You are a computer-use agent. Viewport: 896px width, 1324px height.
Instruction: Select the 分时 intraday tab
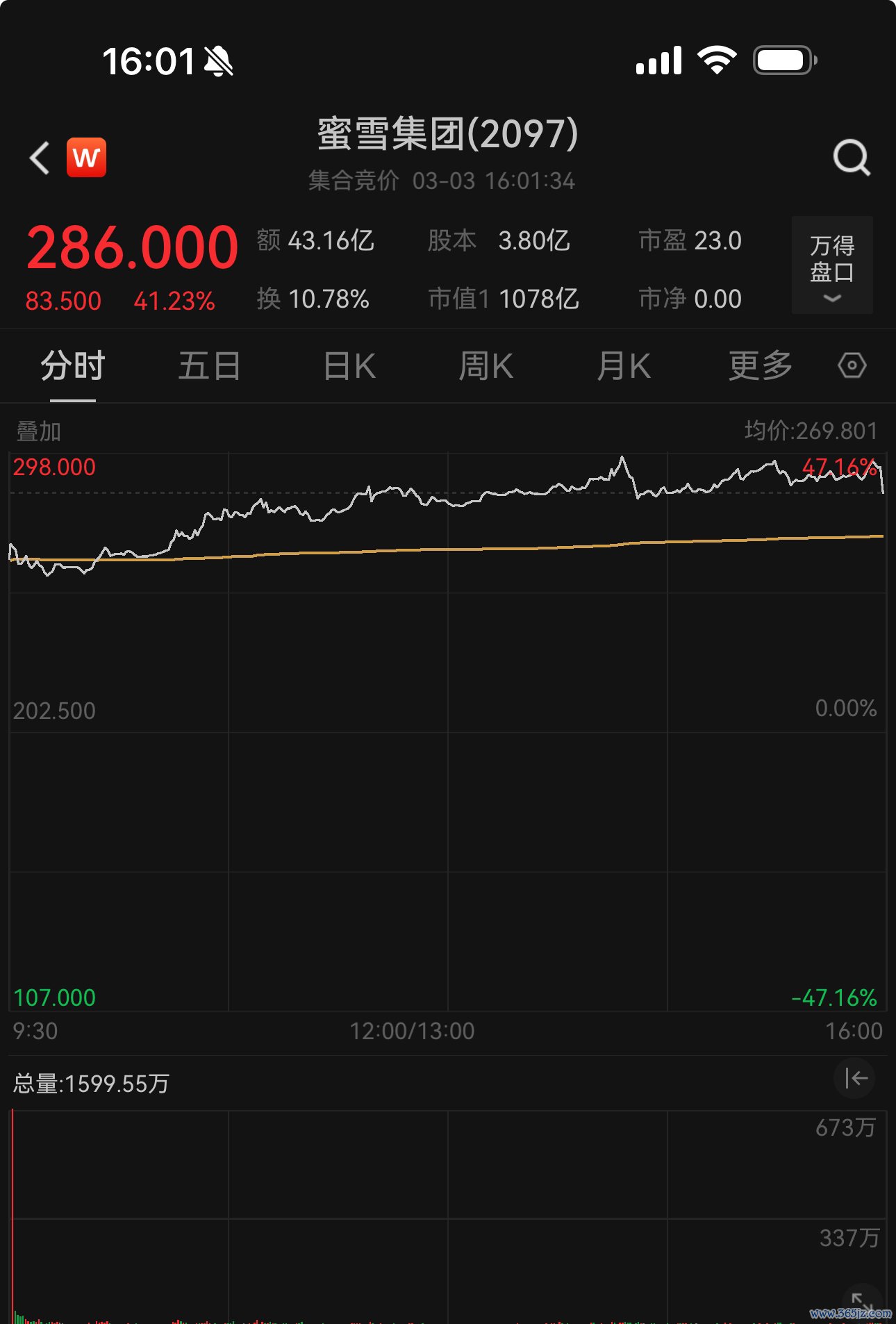[x=73, y=366]
